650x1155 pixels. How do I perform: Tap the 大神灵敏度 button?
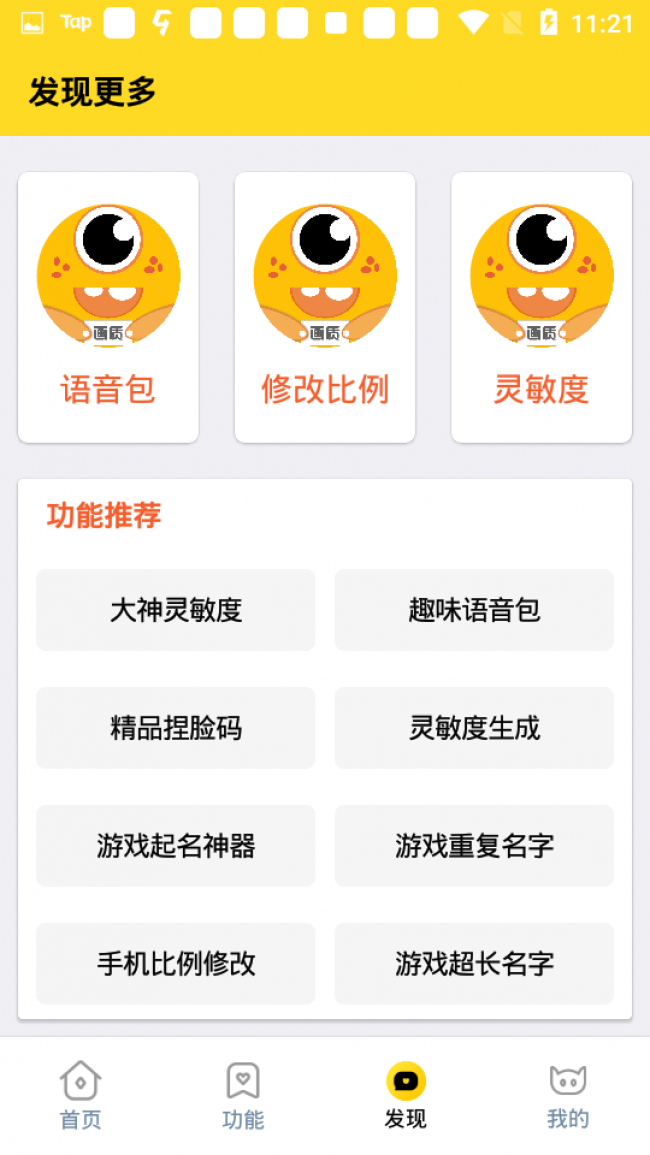[x=176, y=610]
